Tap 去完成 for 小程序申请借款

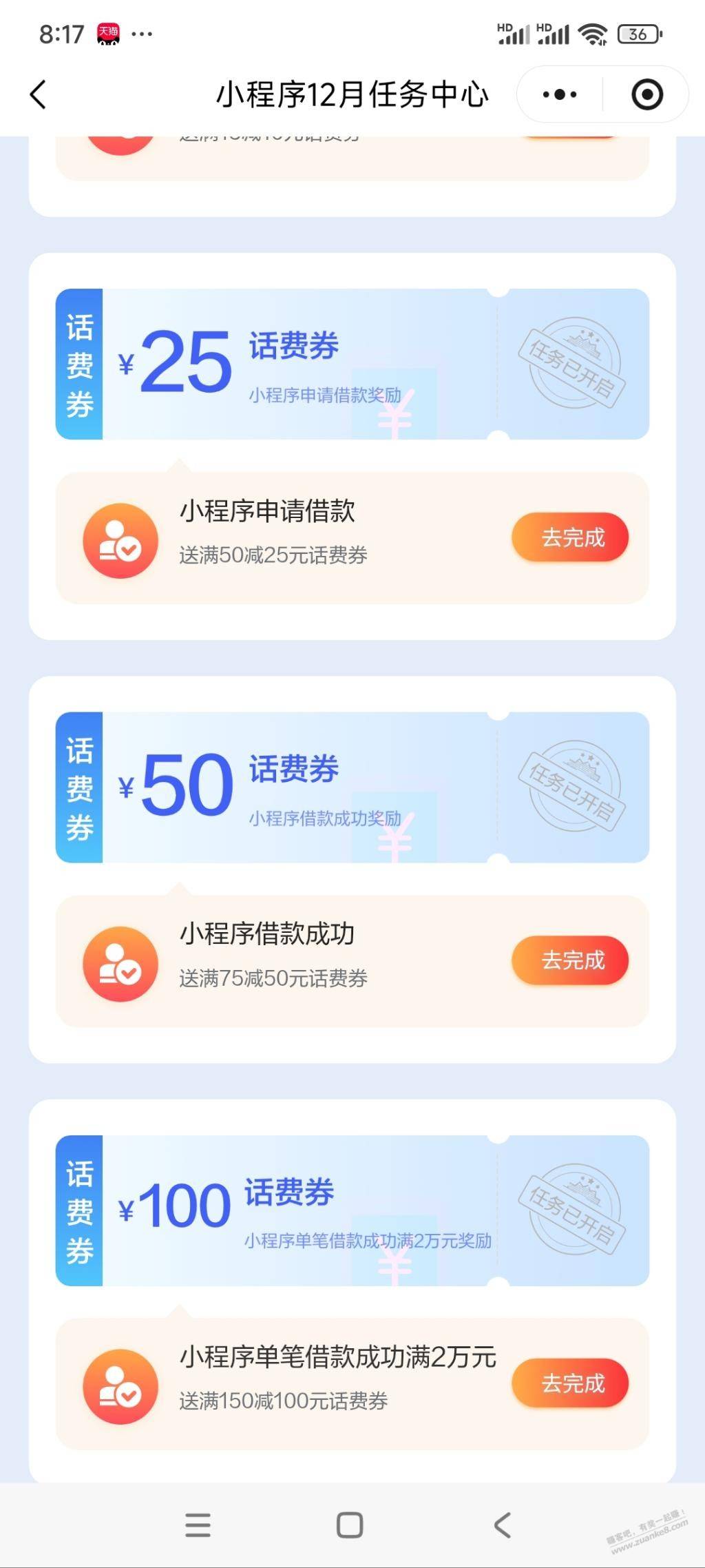coord(570,537)
